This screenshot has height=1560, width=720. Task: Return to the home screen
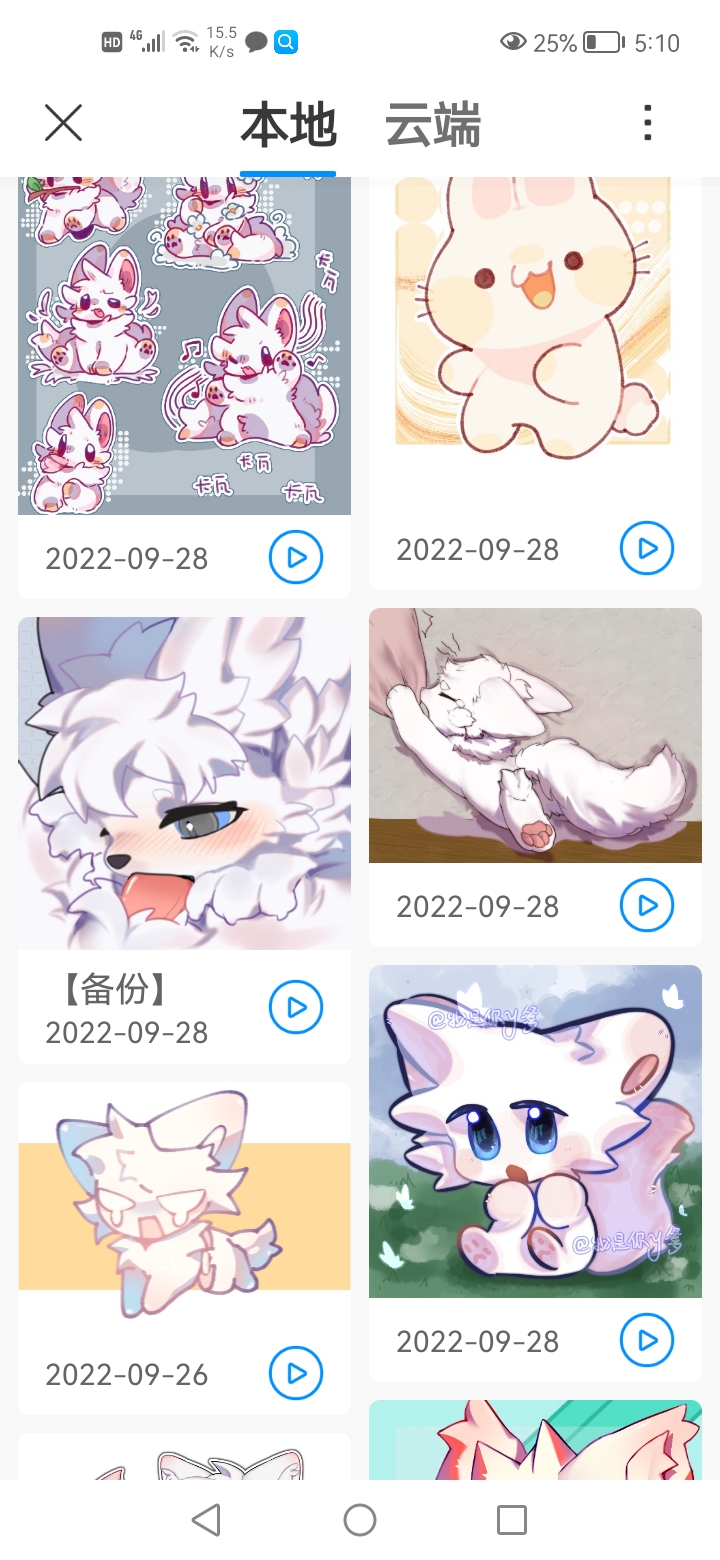(x=360, y=1520)
